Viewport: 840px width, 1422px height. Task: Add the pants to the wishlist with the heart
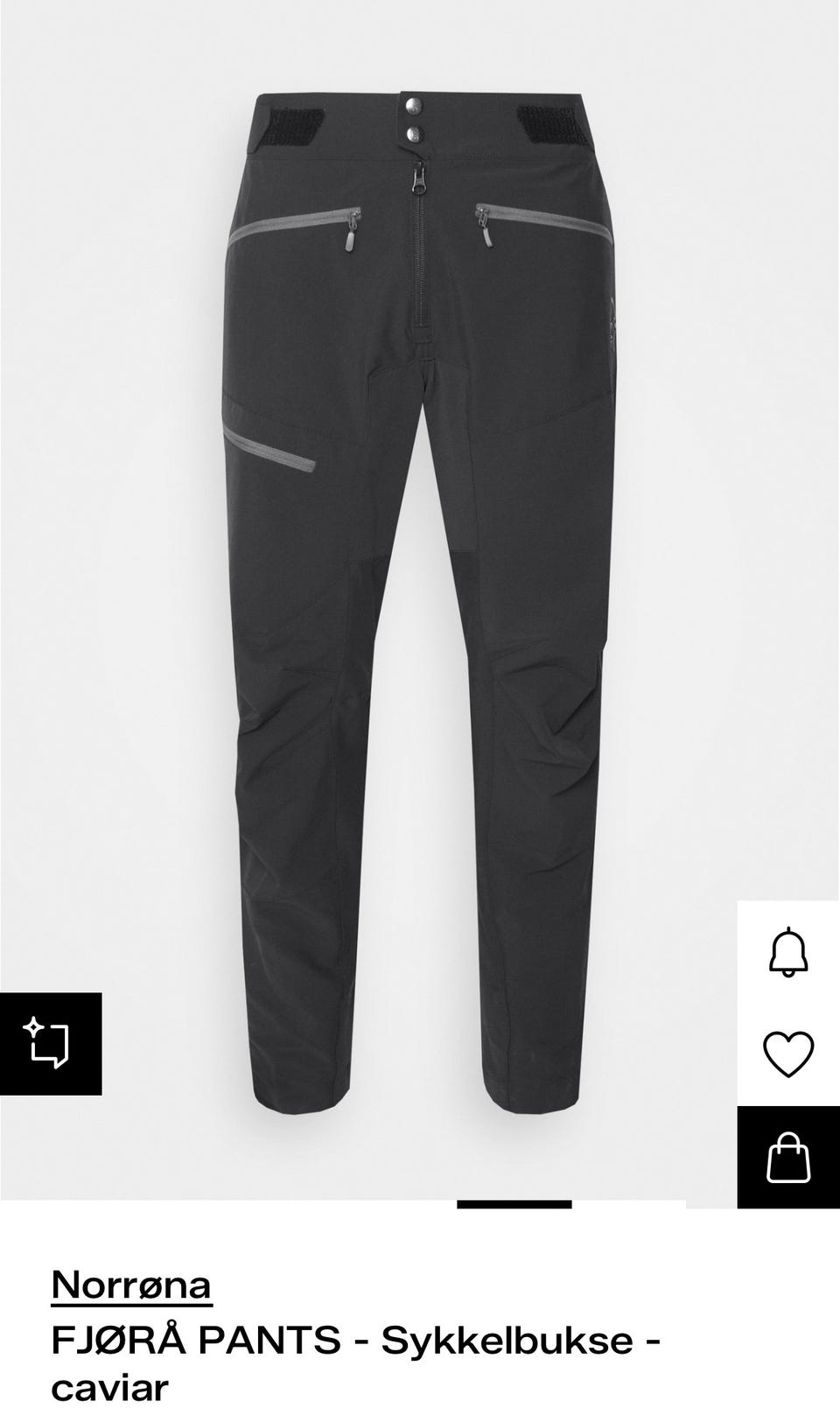[787, 1053]
